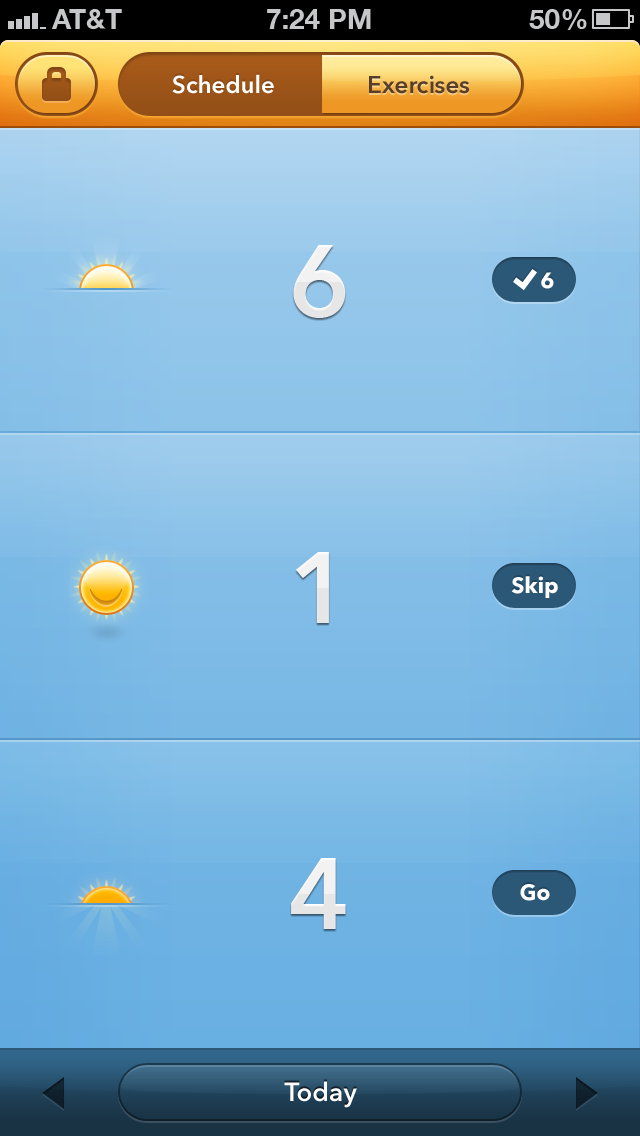The height and width of the screenshot is (1136, 640).
Task: Open the evening session row with 4
Action: pos(319,893)
